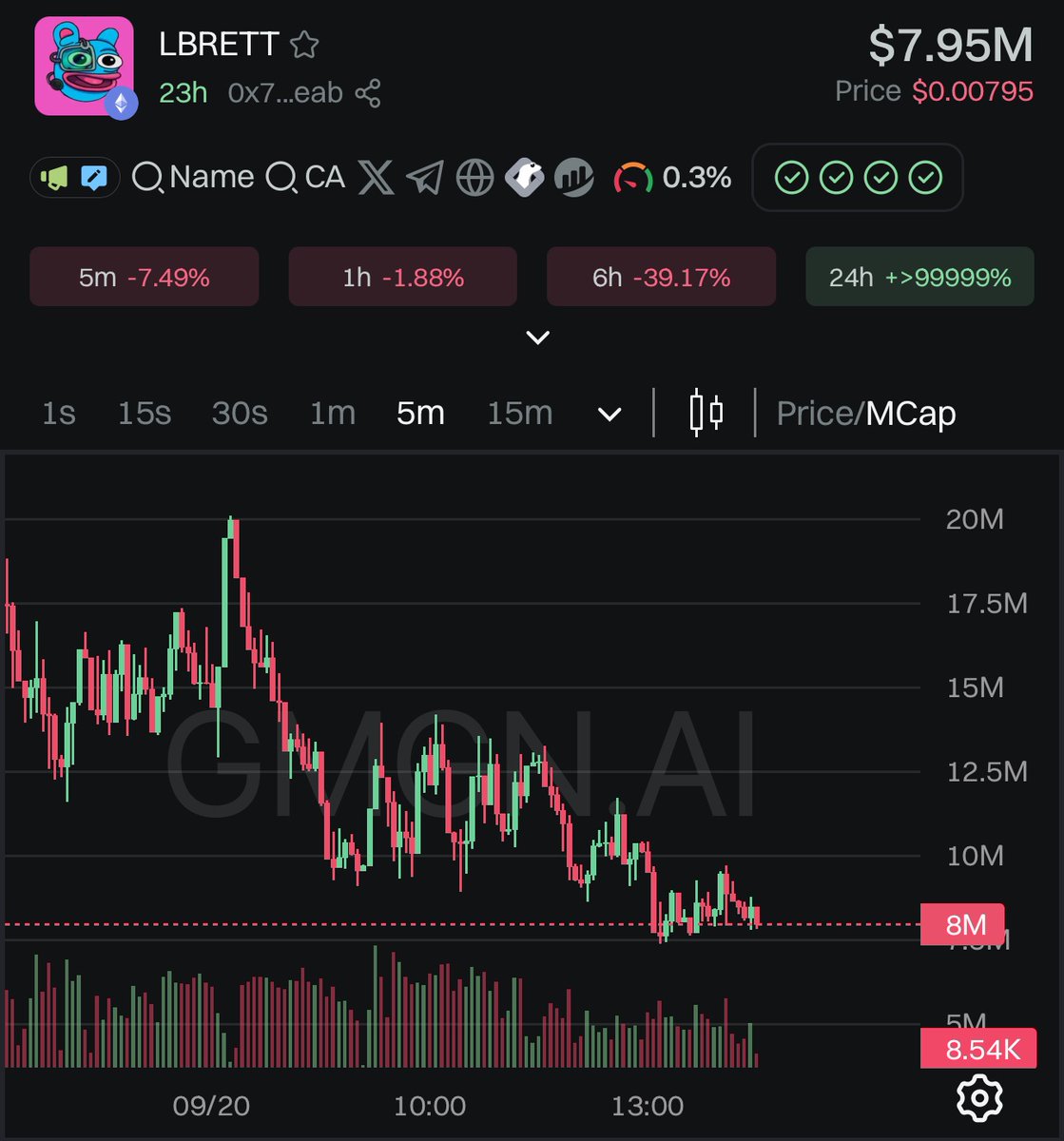
Task: Search the token by CA
Action: (x=305, y=177)
